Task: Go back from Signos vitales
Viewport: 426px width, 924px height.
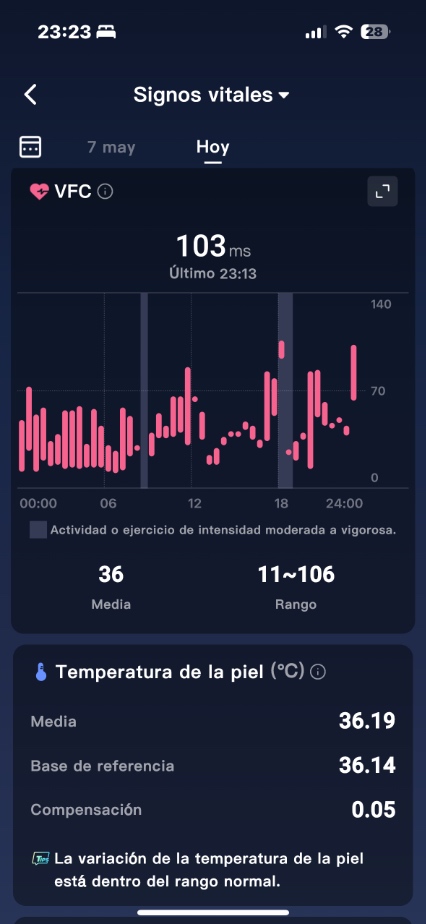Action: tap(31, 94)
